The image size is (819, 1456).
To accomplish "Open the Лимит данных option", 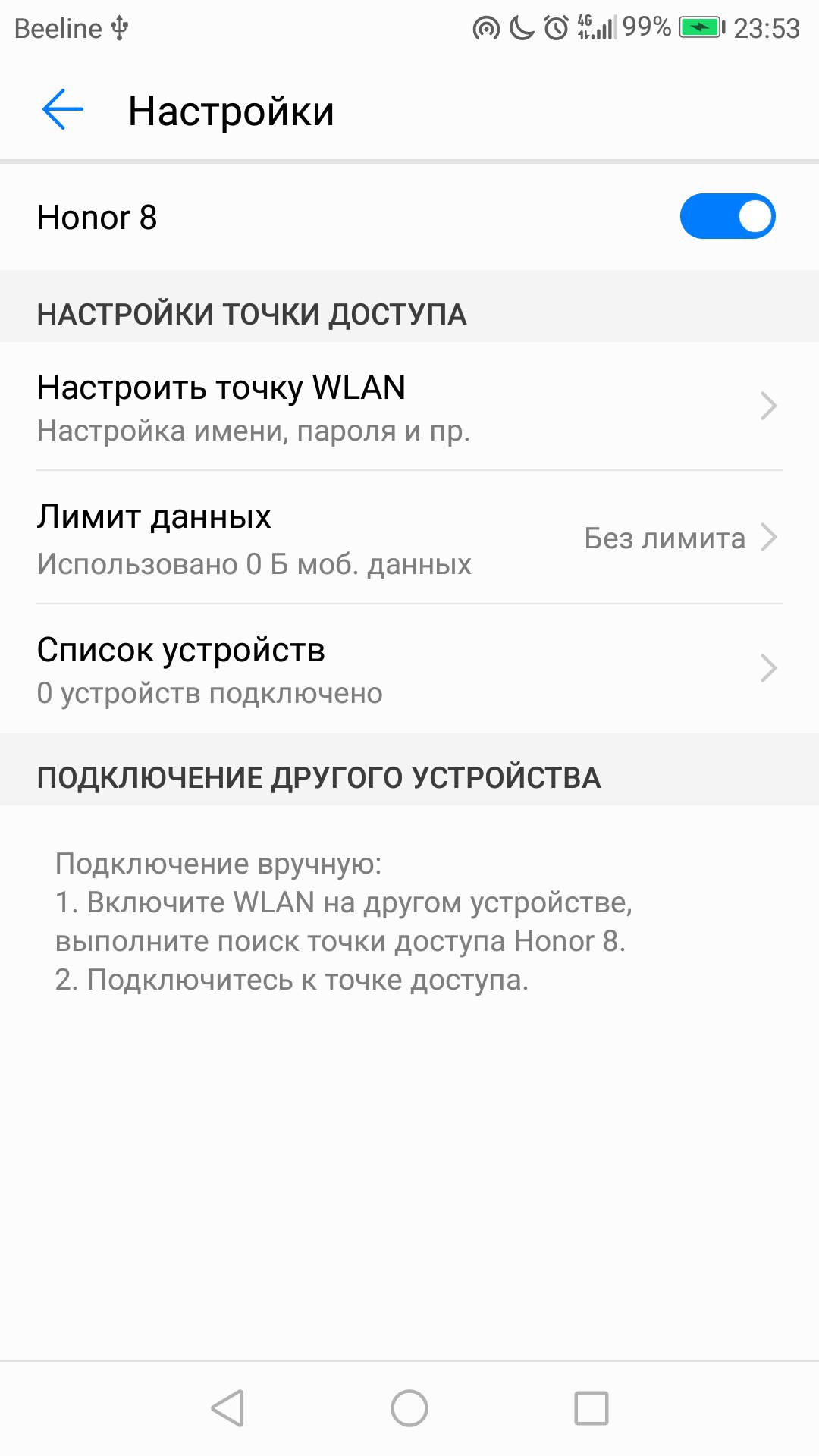I will (409, 538).
